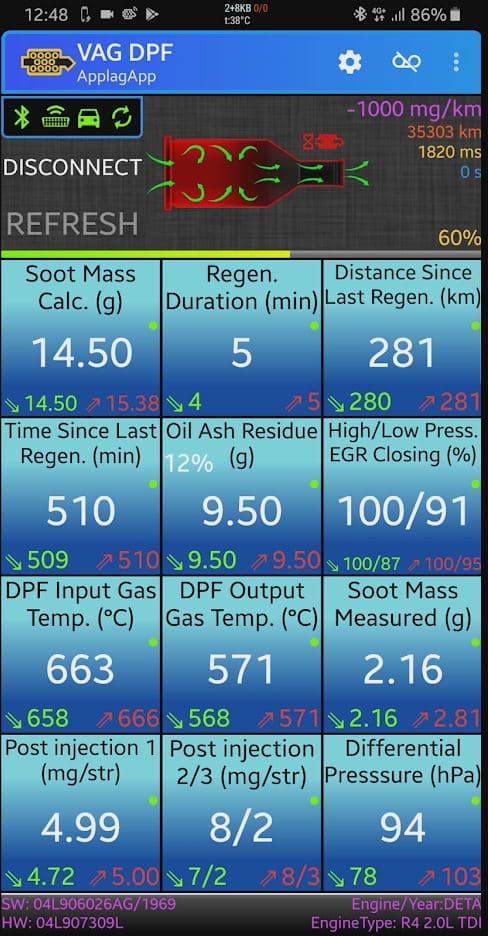Open the settings gear
The height and width of the screenshot is (936, 488).
350,61
